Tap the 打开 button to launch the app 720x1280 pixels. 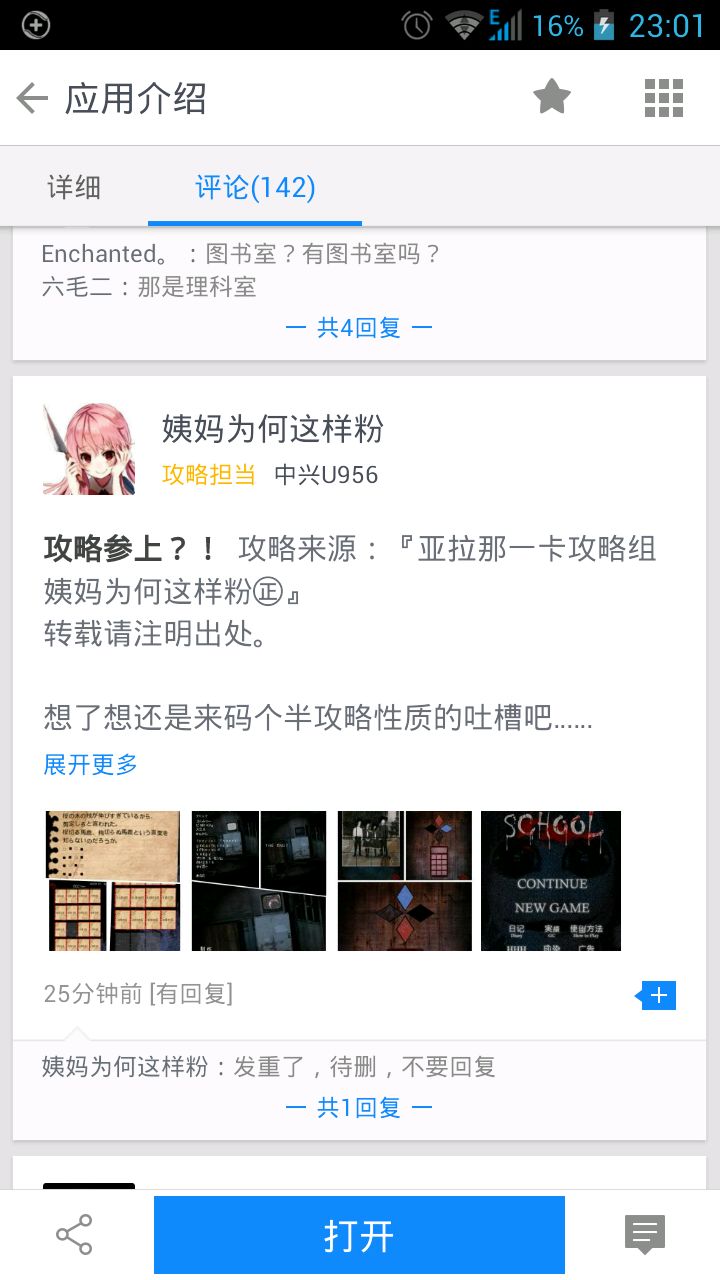(359, 1235)
